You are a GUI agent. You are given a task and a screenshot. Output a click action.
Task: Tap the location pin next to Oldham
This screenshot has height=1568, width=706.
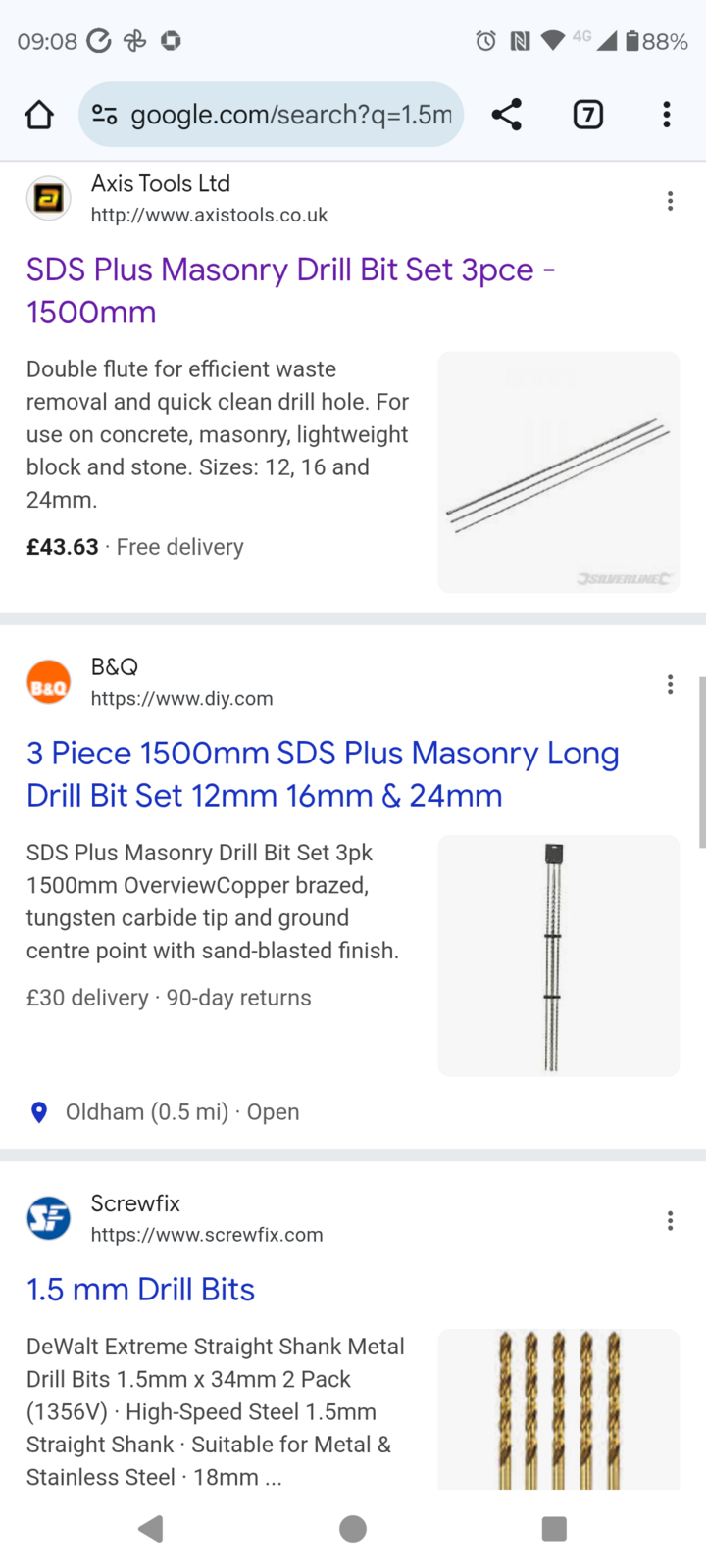coord(38,1111)
